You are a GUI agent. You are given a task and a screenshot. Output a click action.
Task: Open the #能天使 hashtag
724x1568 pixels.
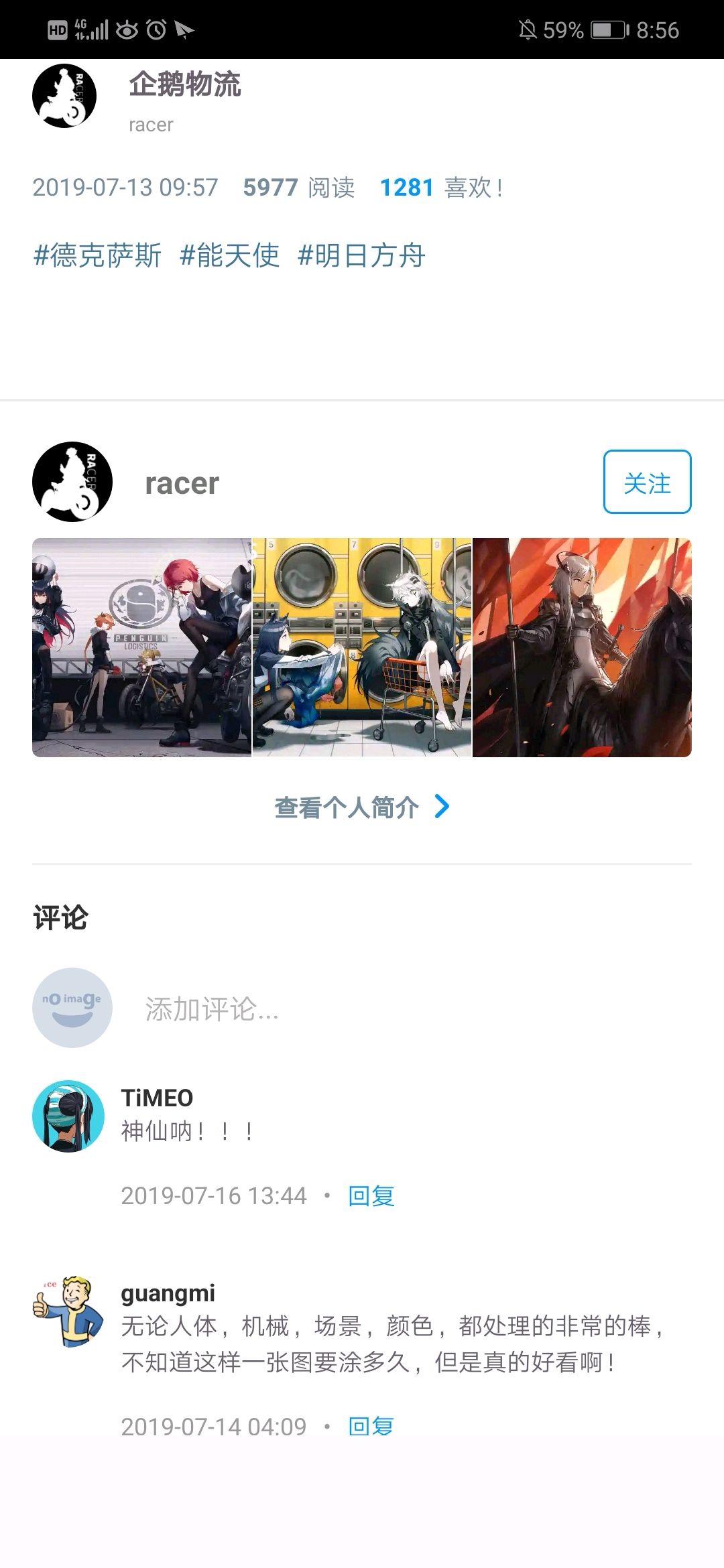(230, 255)
